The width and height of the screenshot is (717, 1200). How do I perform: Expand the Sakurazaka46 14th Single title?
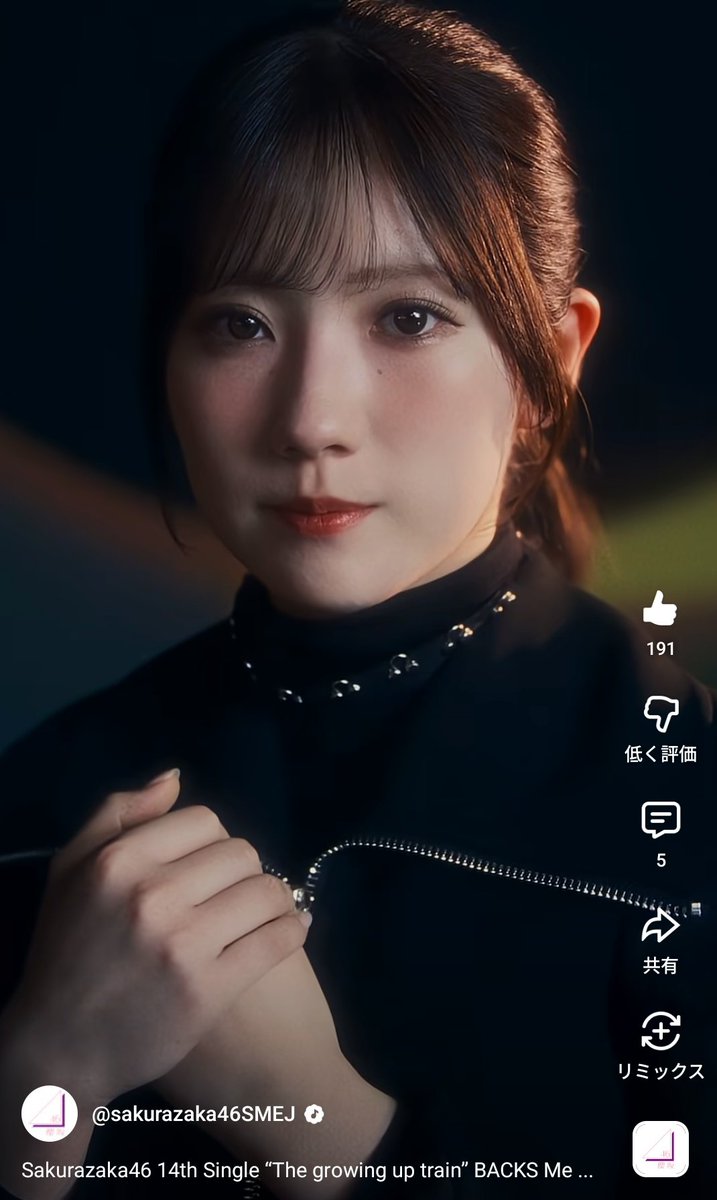[x=308, y=1168]
